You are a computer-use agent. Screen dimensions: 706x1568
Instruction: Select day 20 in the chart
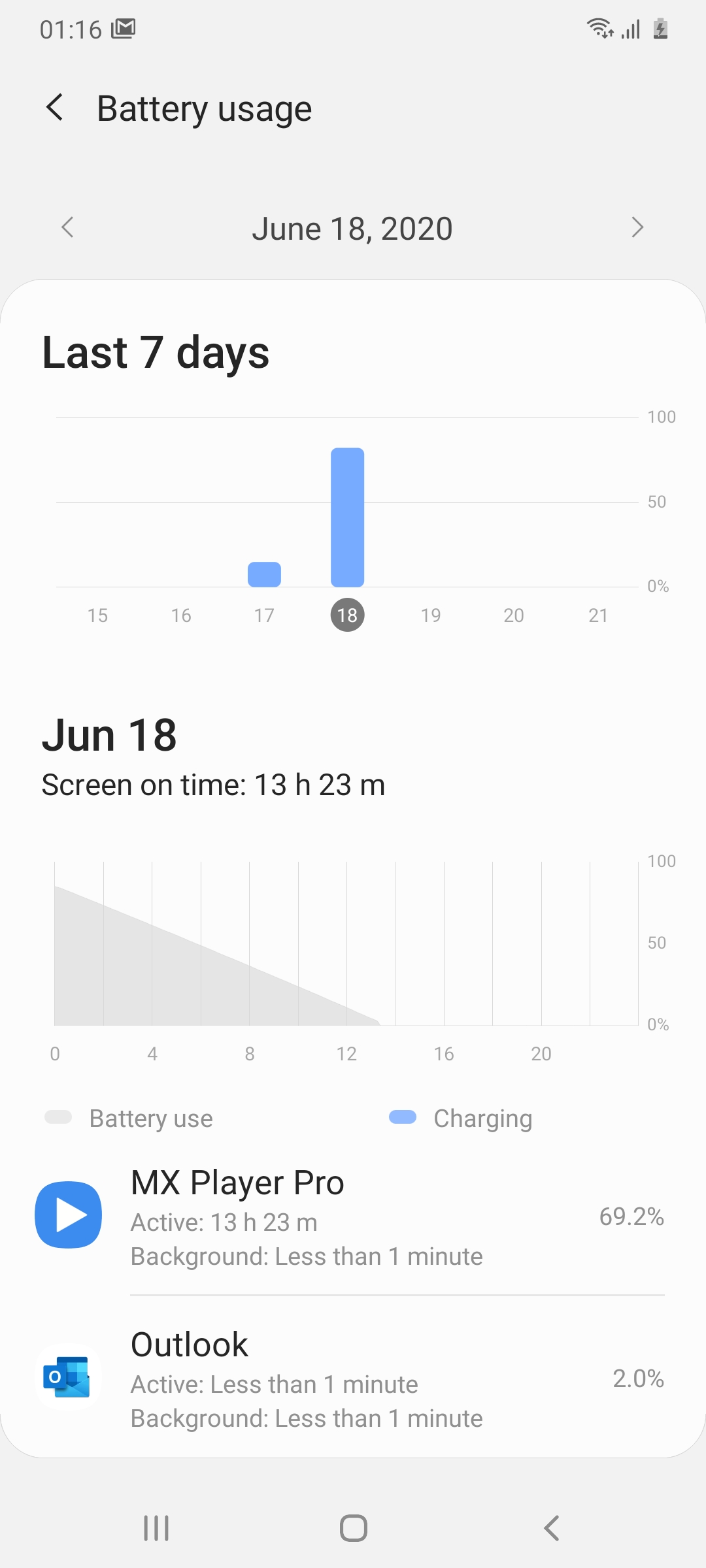coord(514,615)
